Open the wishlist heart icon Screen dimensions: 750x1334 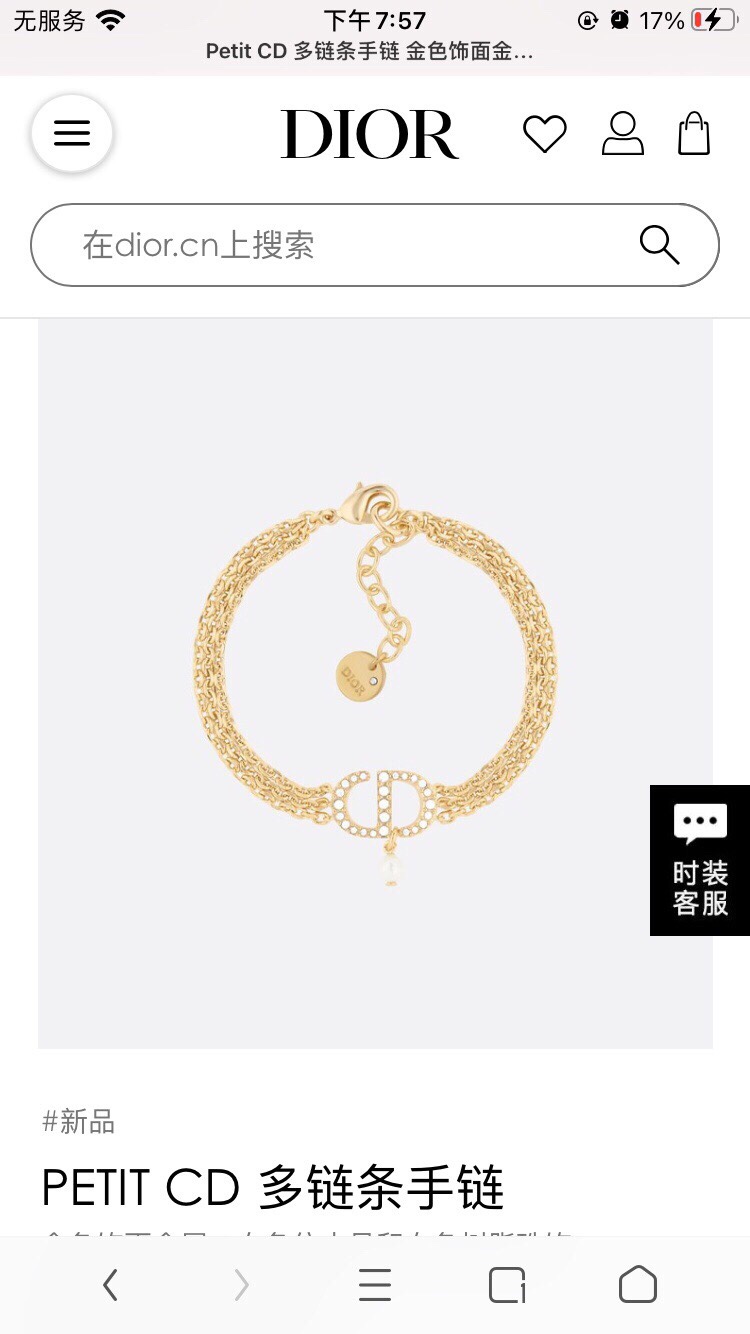pos(545,134)
